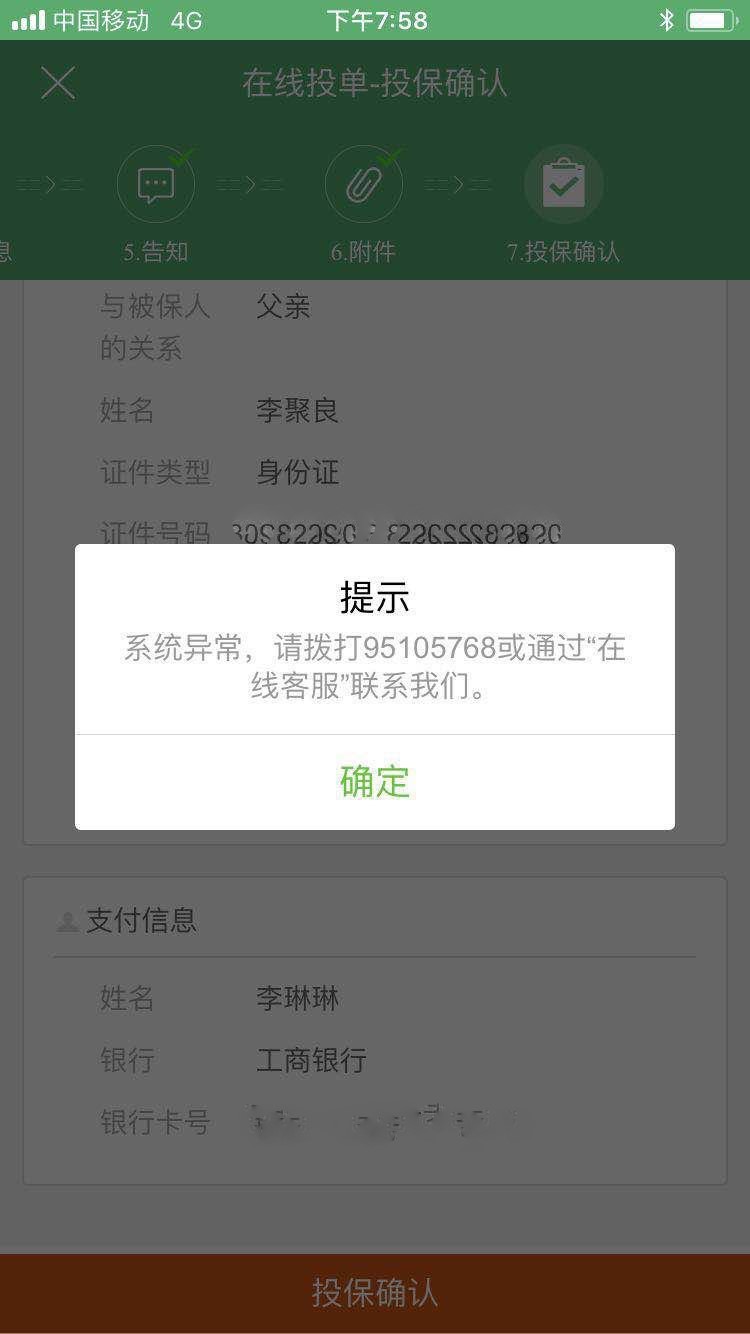Submit with the 投保确认 bottom button
750x1334 pixels.
pos(375,1292)
